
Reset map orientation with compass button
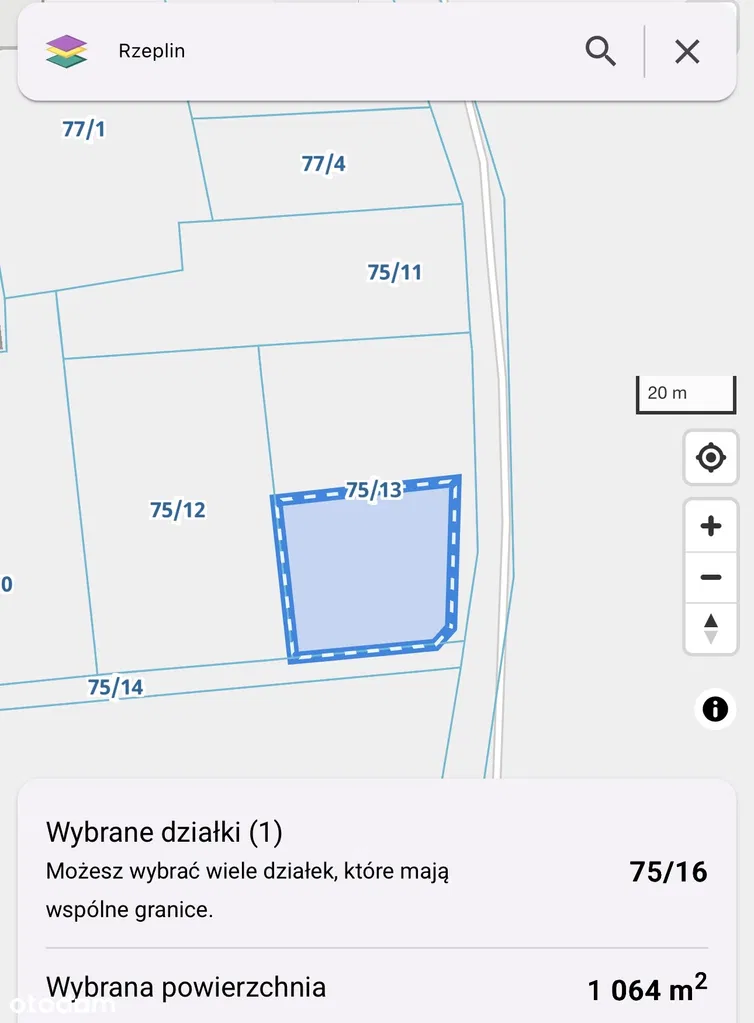pos(711,629)
